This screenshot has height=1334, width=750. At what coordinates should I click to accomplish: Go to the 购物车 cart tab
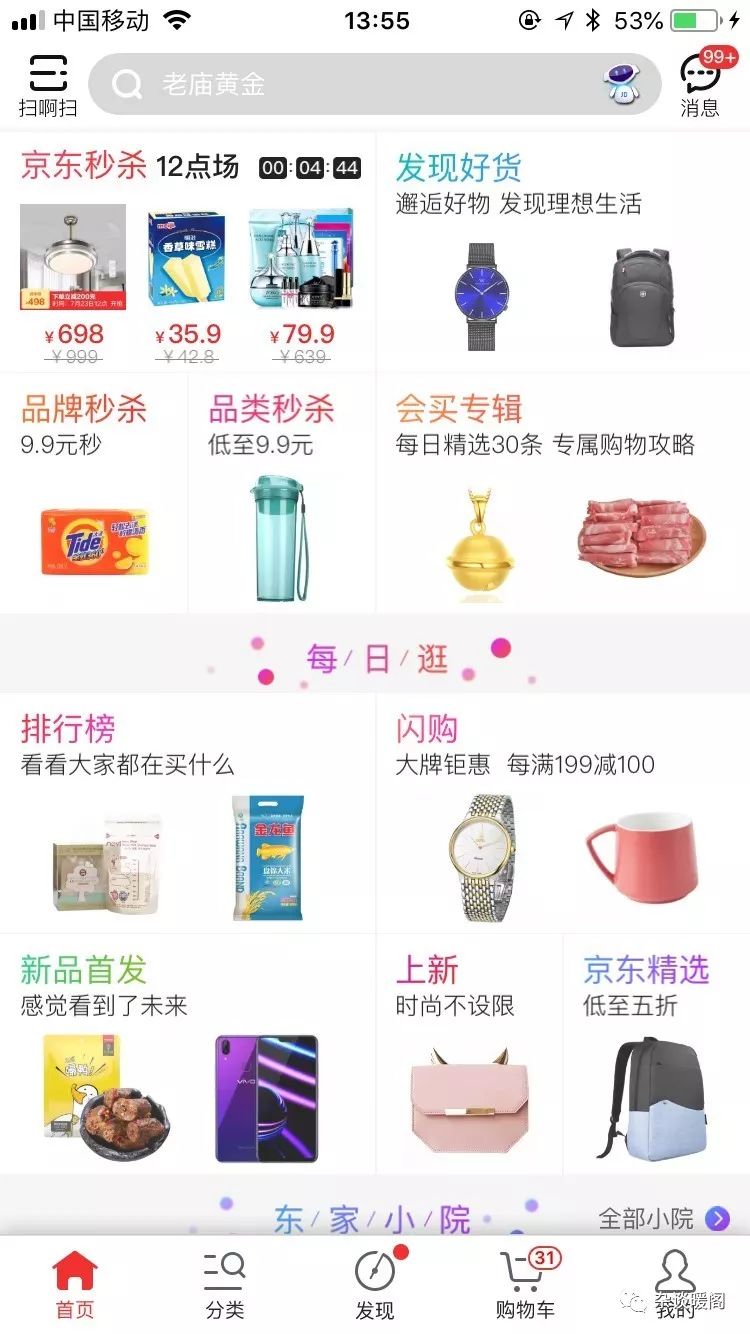click(525, 1285)
